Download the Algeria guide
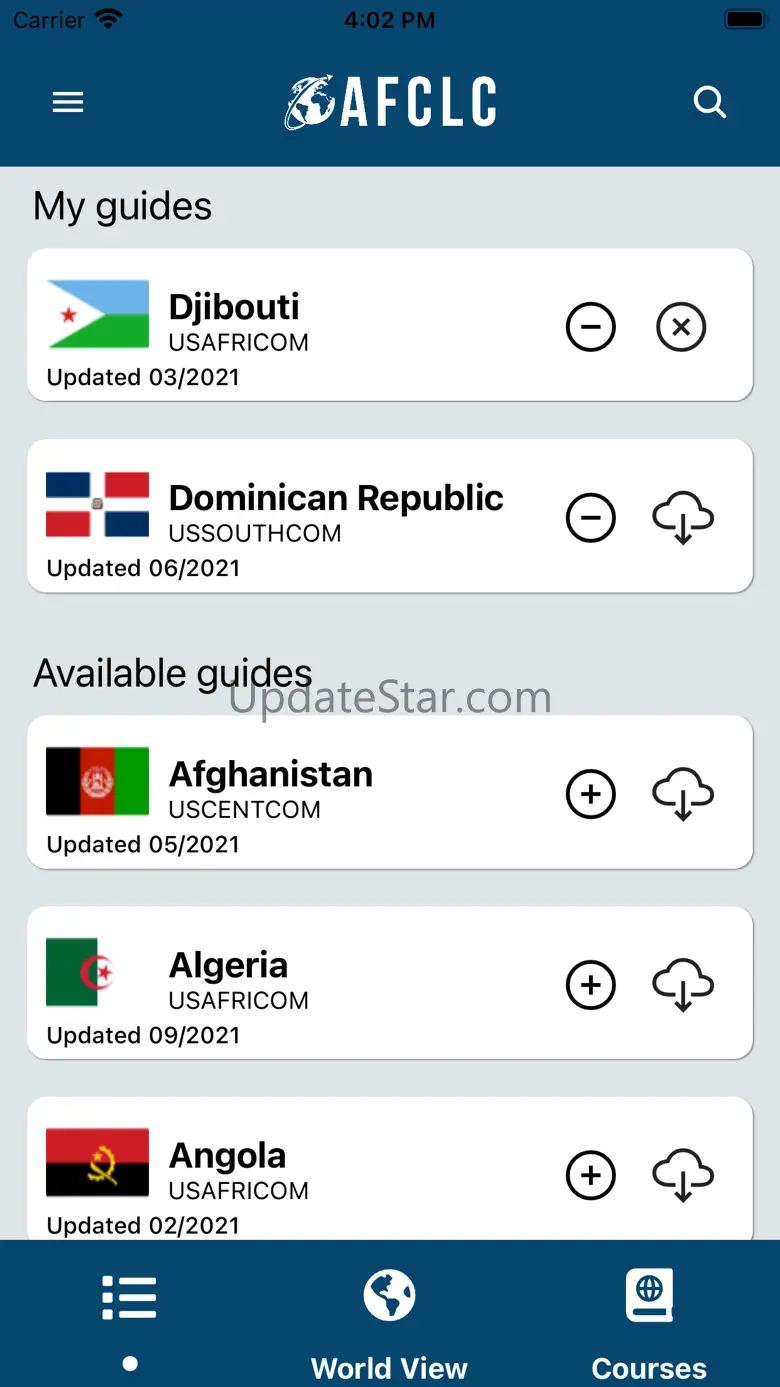The width and height of the screenshot is (780, 1387). tap(683, 985)
